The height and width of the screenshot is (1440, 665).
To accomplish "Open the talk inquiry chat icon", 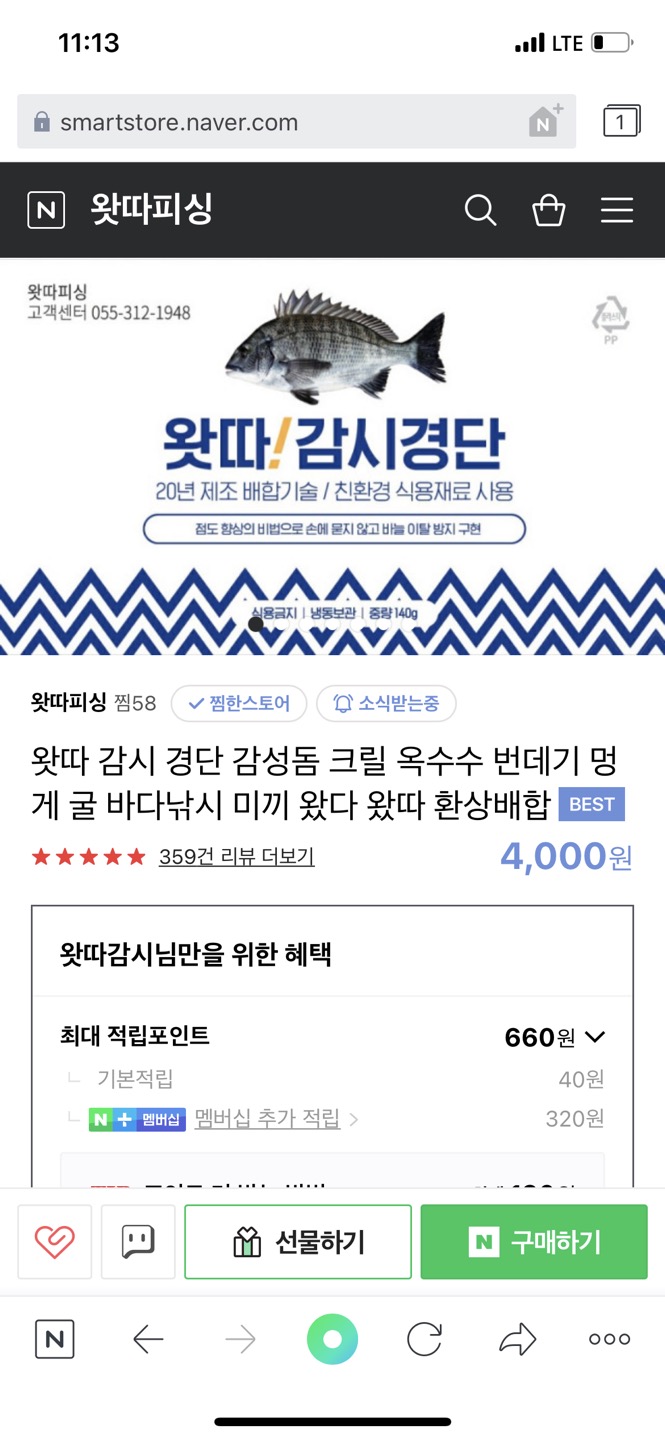I will click(x=138, y=1241).
